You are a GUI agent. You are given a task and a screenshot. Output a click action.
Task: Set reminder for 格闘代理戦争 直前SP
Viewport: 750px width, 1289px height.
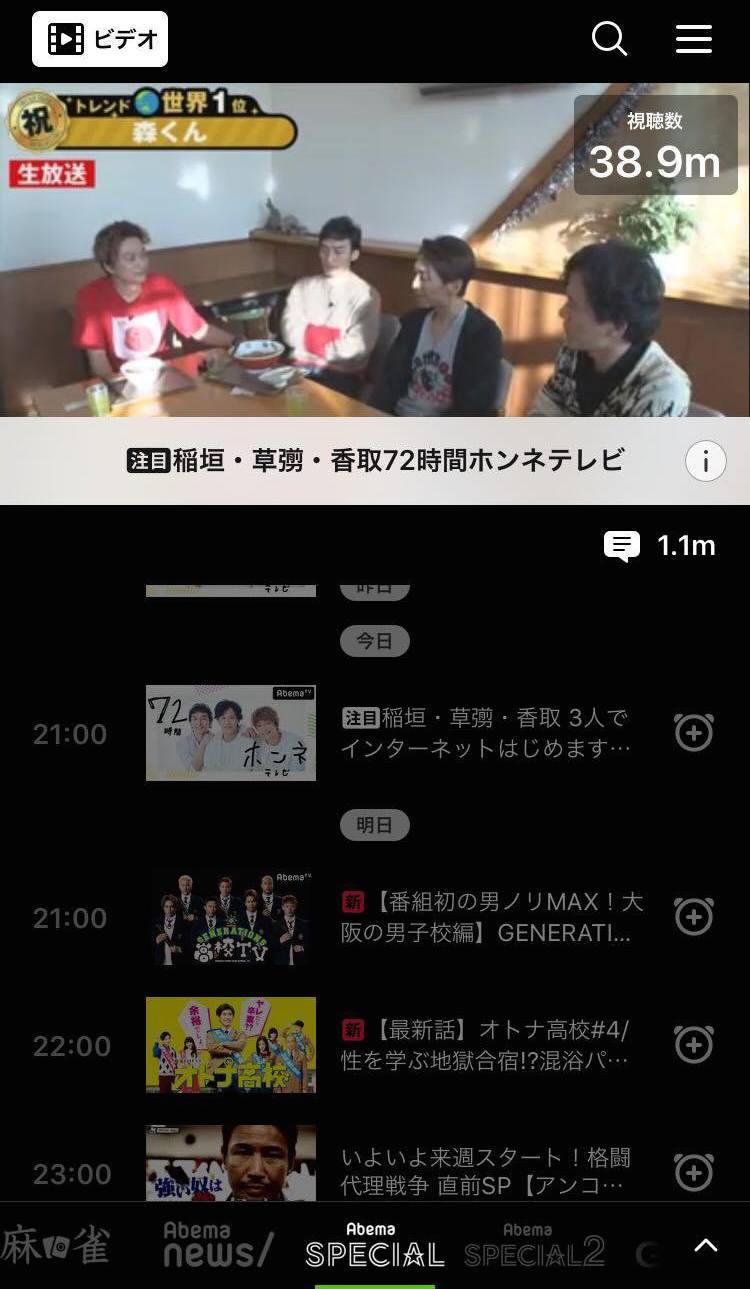pyautogui.click(x=693, y=1173)
